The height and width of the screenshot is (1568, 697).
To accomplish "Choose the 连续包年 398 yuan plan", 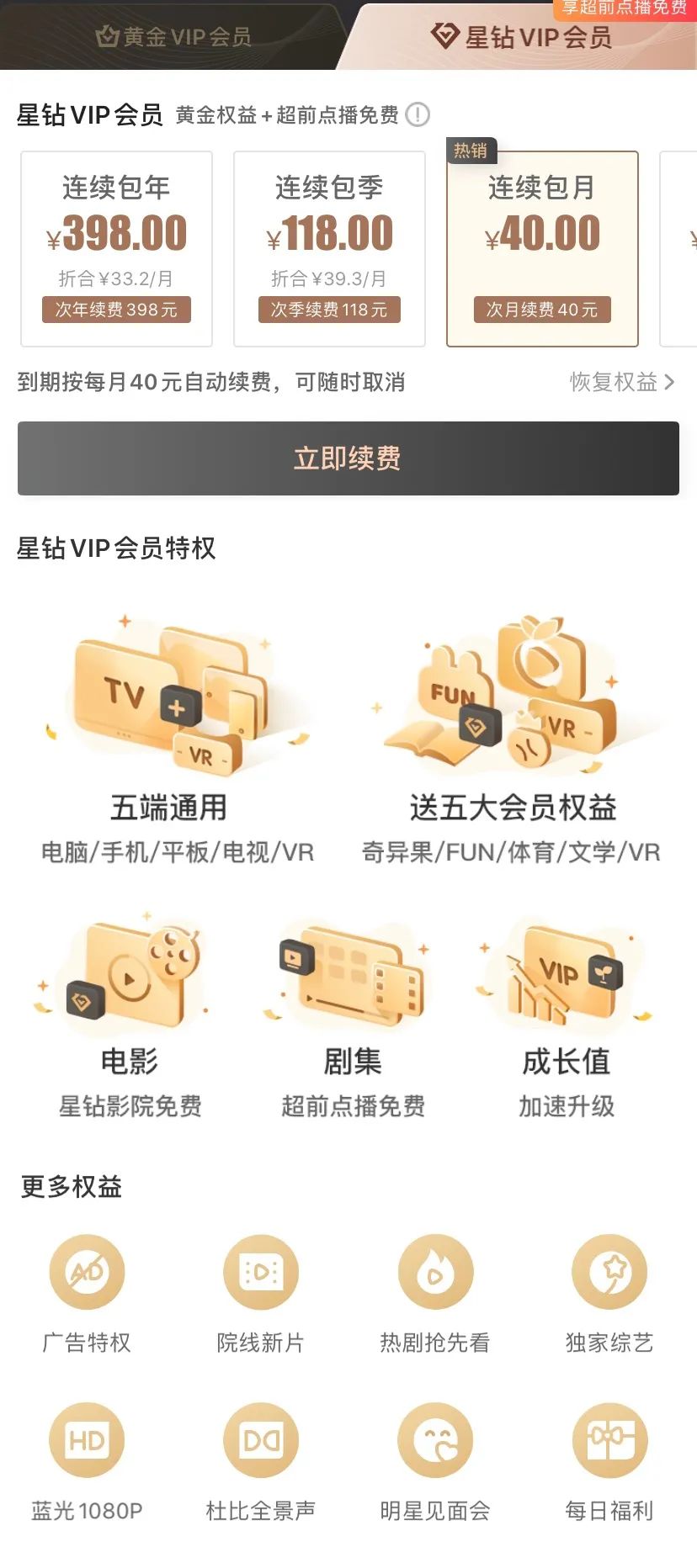I will pyautogui.click(x=116, y=248).
